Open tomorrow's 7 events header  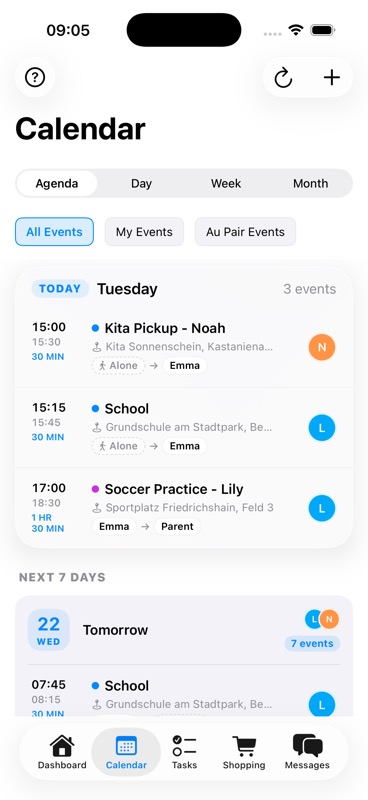pyautogui.click(x=184, y=630)
